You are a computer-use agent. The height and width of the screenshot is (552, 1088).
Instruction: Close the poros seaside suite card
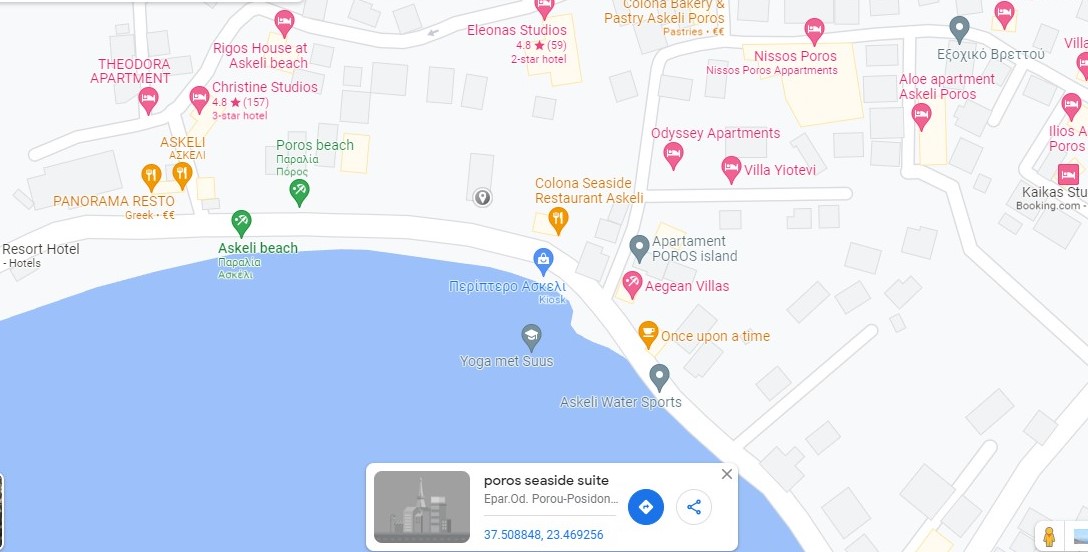[x=727, y=474]
